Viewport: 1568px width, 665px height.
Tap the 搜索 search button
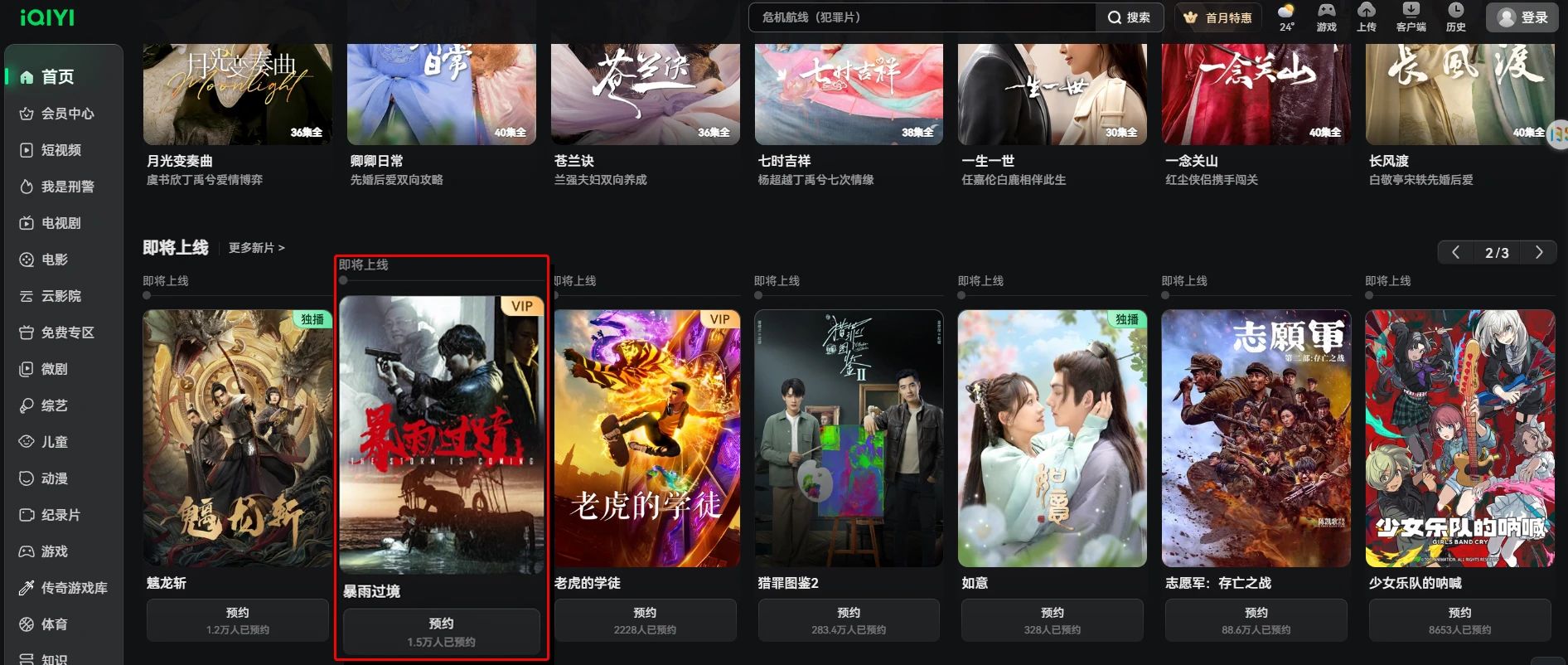point(1130,17)
